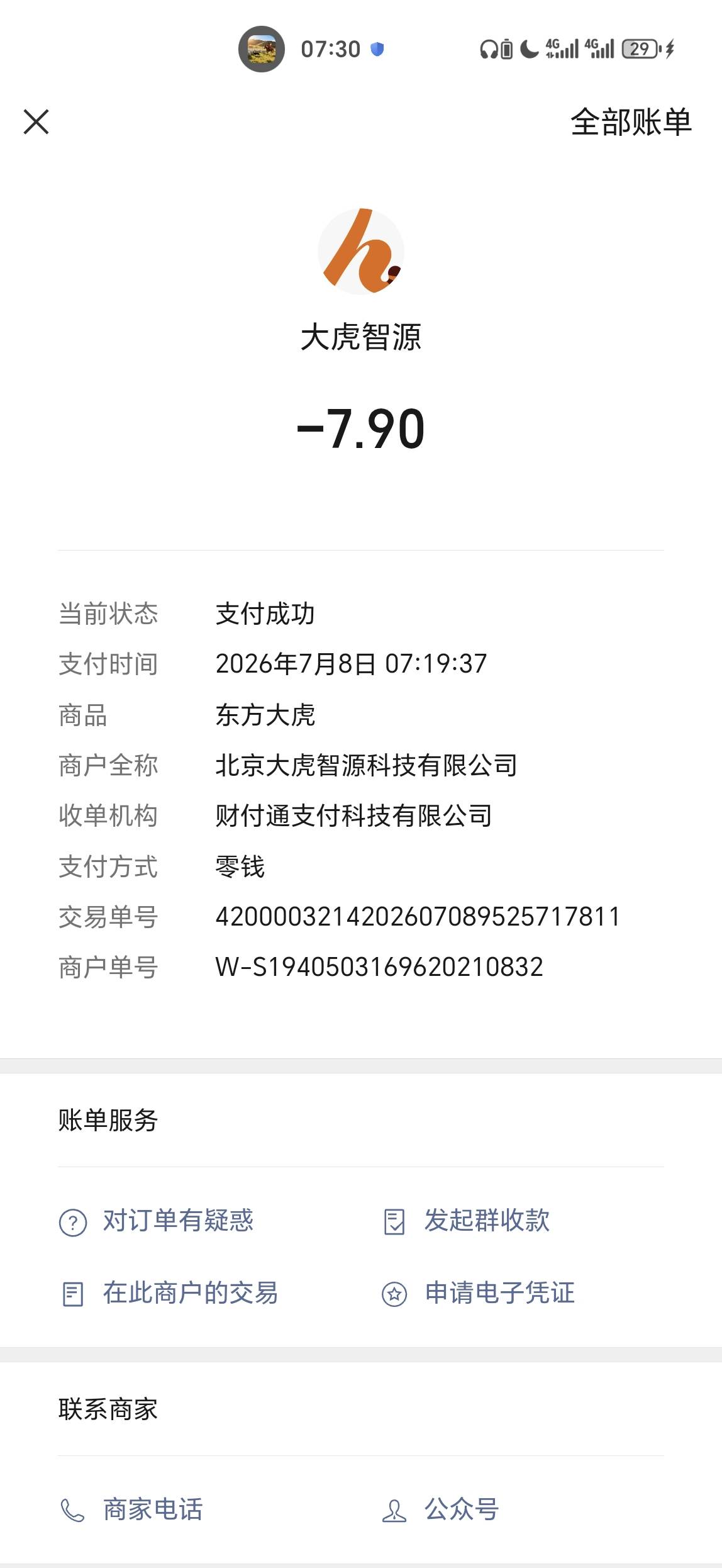Open the 大虎智源 merchant avatar
722x1568 pixels.
pos(361,252)
